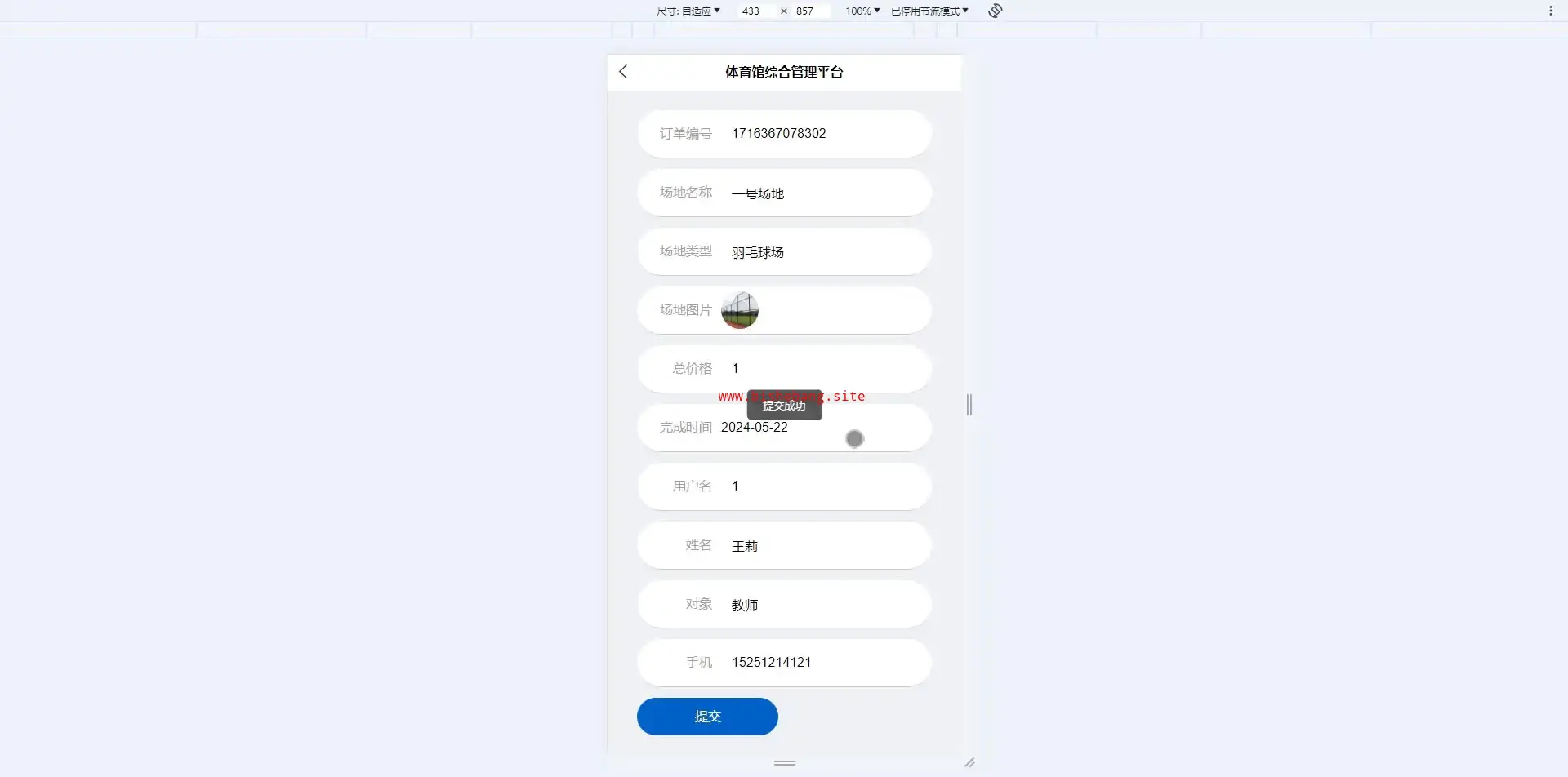Go back using the header arrow
This screenshot has height=777, width=1568.
623,72
